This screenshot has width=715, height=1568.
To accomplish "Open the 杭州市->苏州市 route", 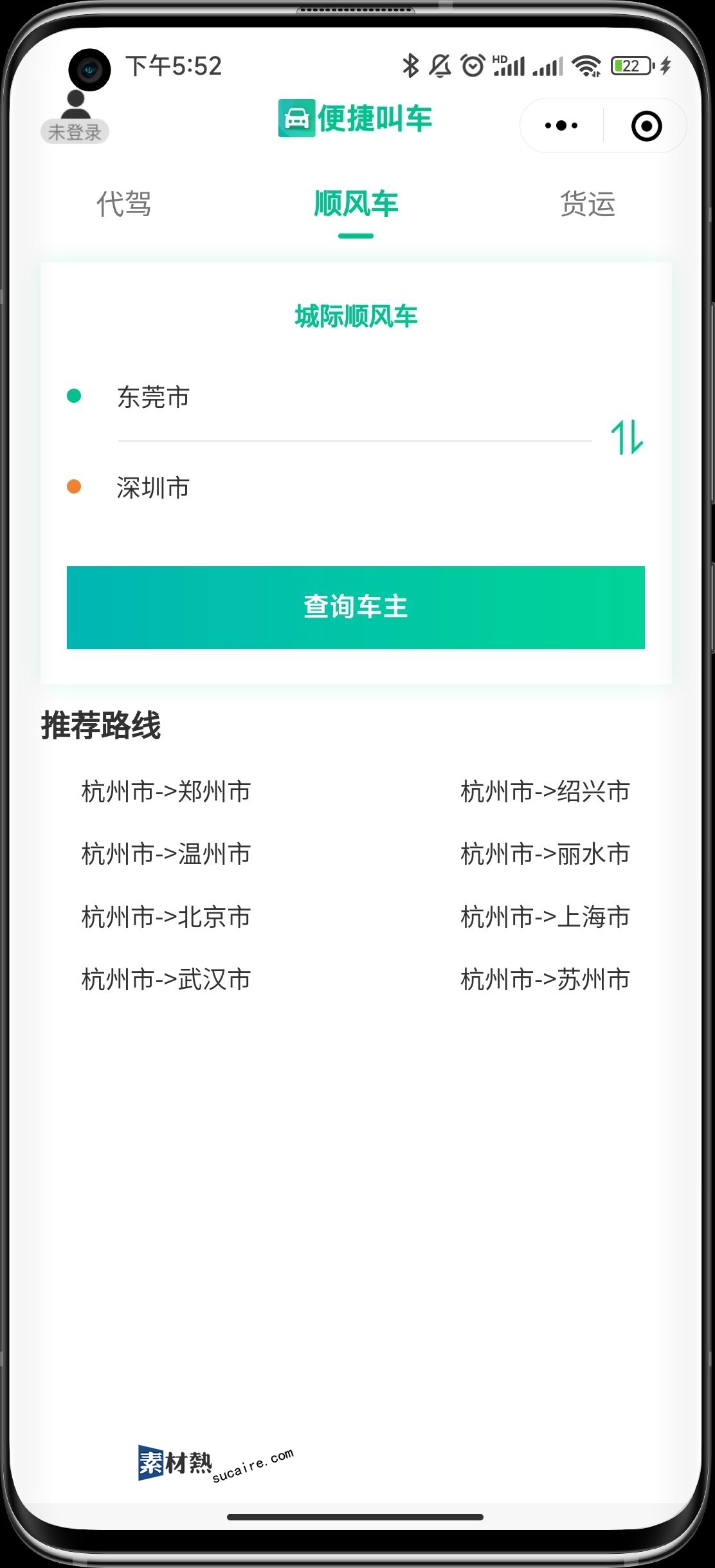I will (x=545, y=979).
